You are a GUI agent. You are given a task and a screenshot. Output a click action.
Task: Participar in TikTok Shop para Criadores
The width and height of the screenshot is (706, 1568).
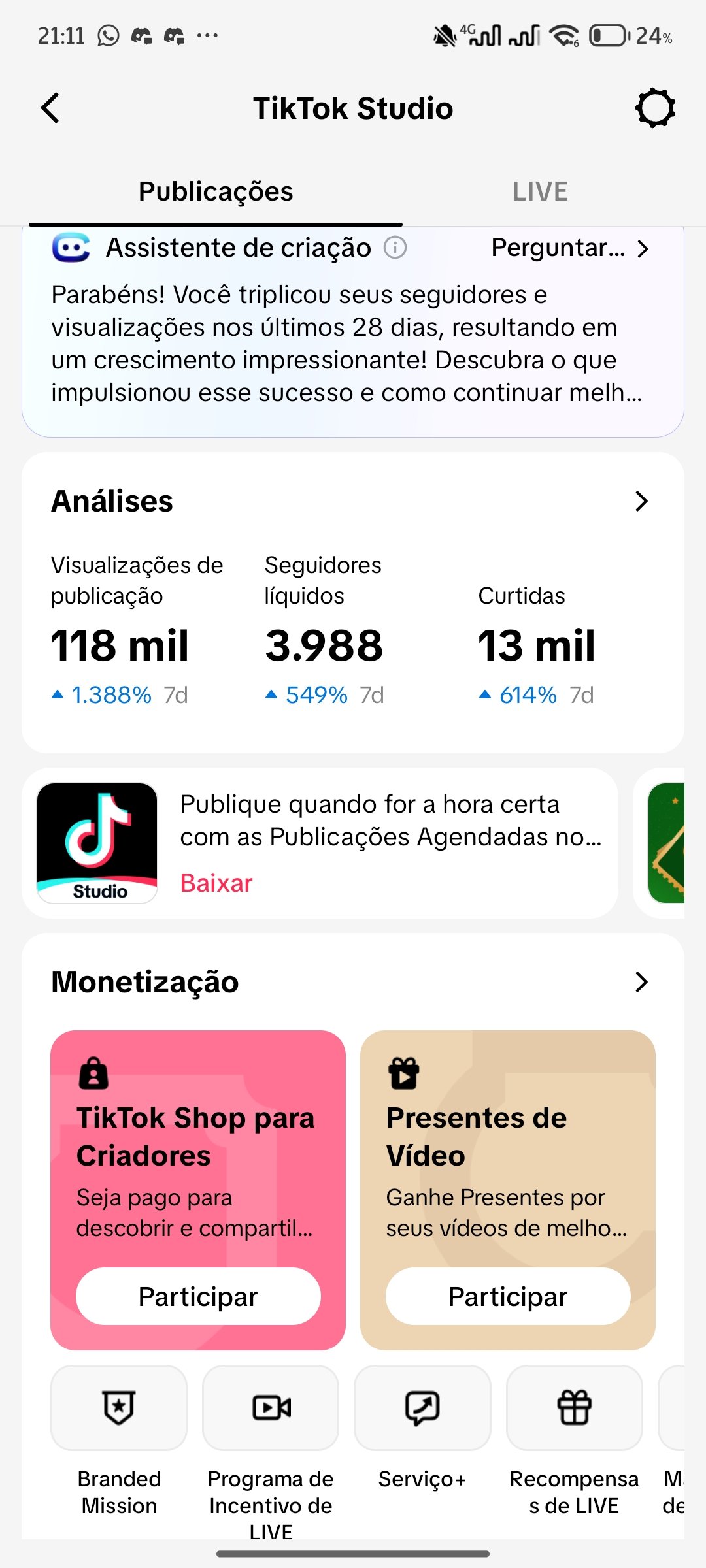[198, 1297]
